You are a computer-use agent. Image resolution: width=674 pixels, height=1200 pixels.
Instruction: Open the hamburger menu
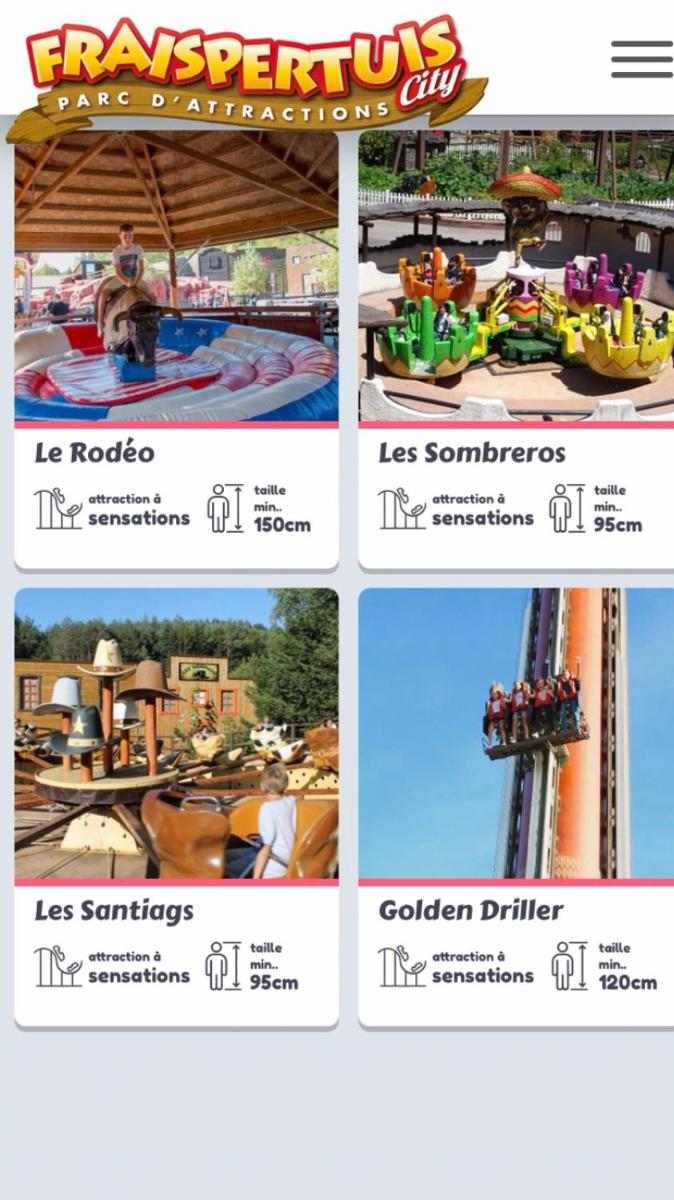[641, 60]
